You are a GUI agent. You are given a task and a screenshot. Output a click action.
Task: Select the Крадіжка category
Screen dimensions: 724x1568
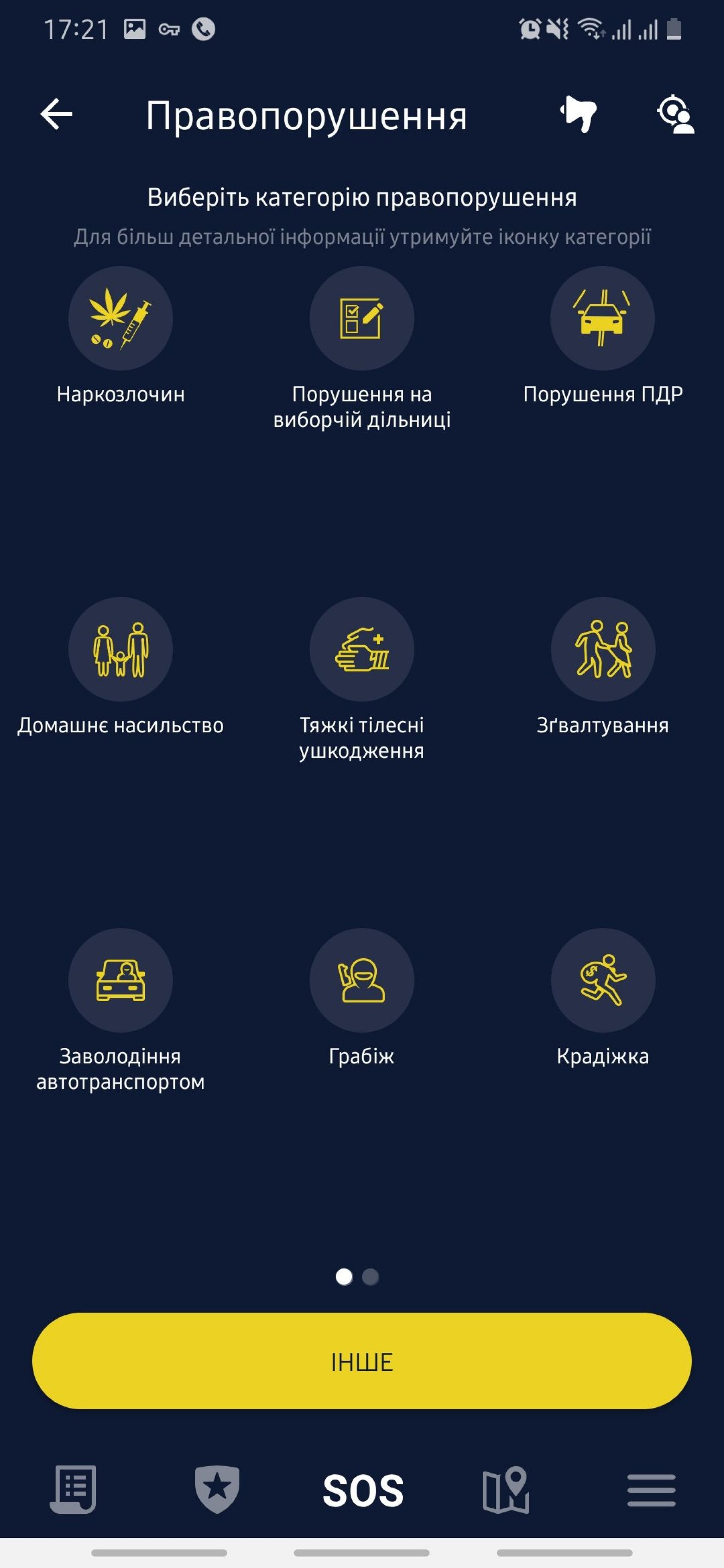603,980
